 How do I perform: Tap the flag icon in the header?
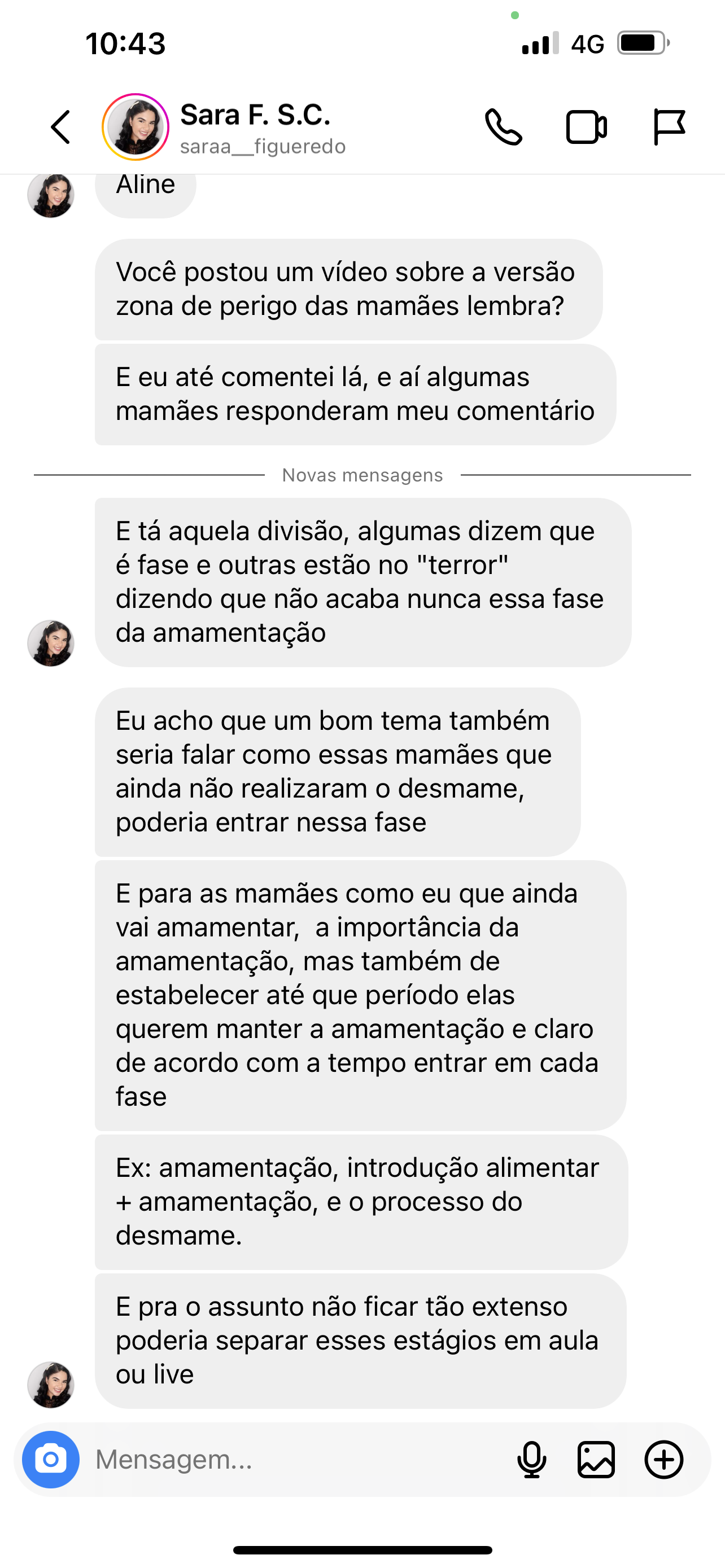(x=669, y=127)
